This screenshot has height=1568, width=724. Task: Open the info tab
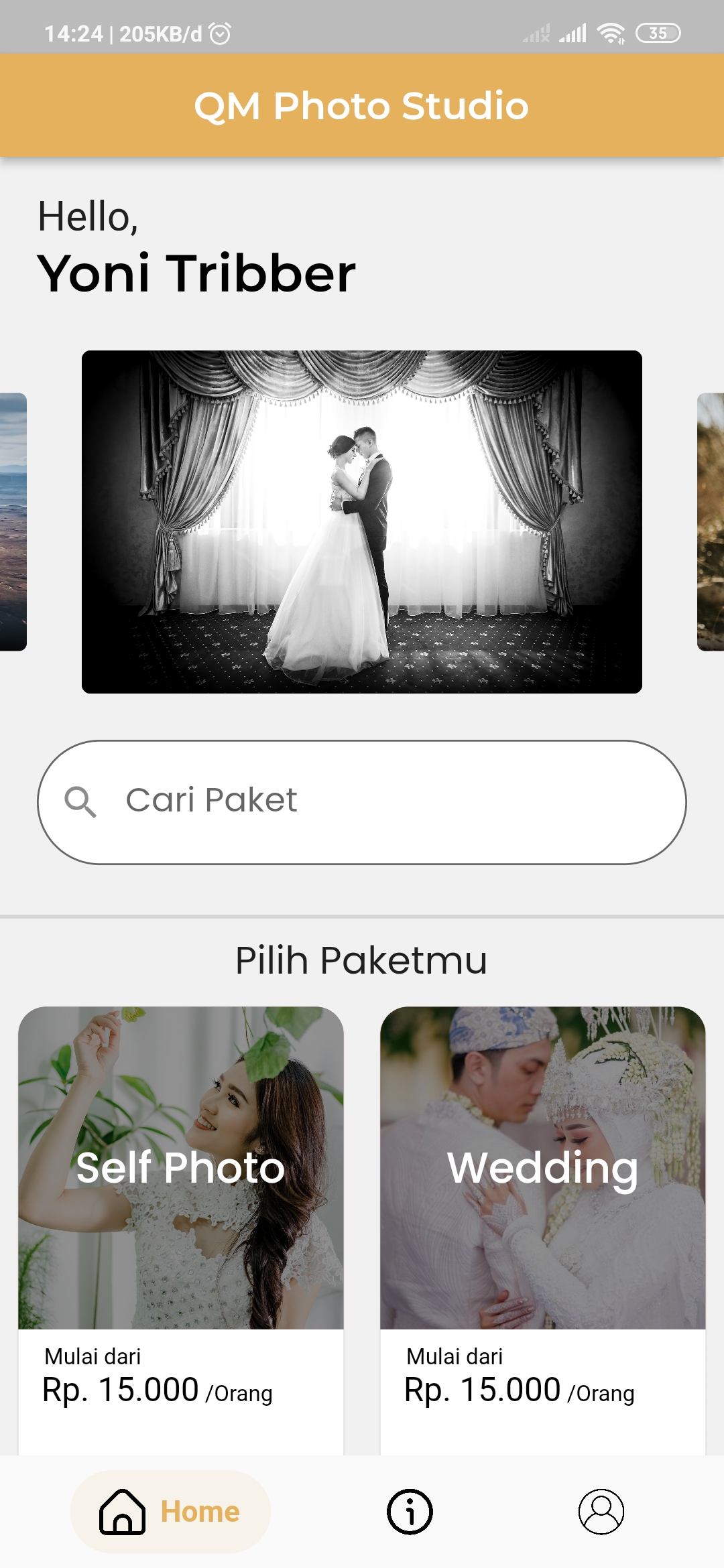coord(410,1512)
